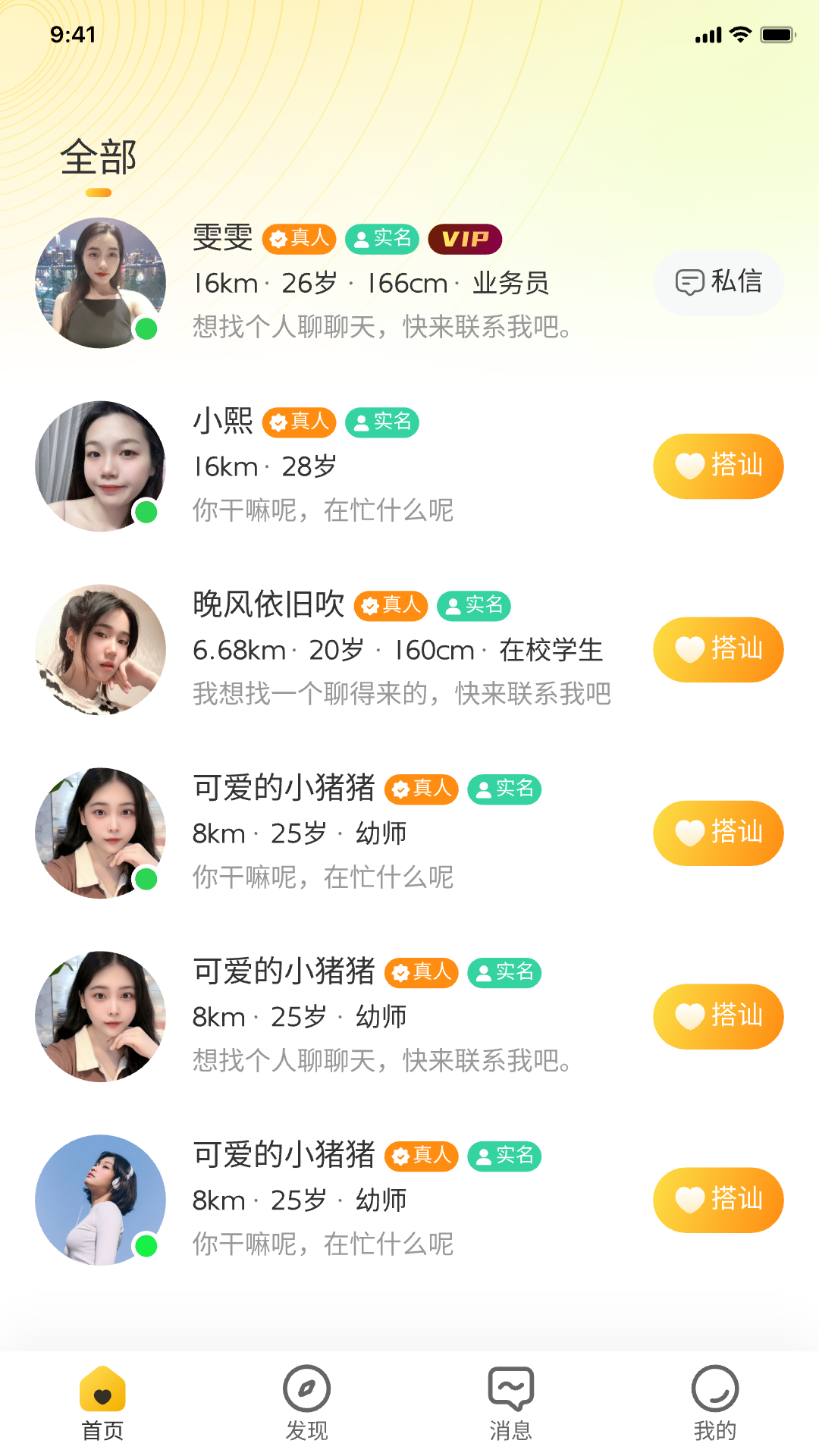Image resolution: width=819 pixels, height=1456 pixels.
Task: Click the 实名 badge beside 晚风依旧吹
Action: click(474, 606)
